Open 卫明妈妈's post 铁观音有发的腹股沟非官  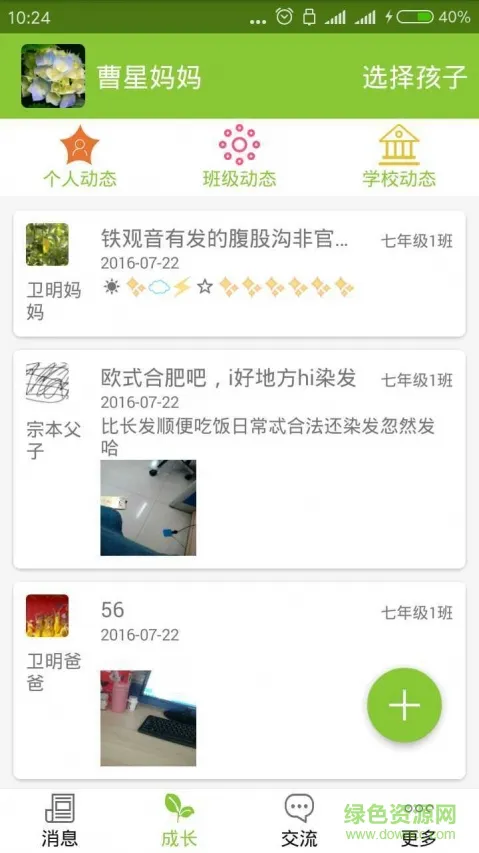click(x=239, y=274)
